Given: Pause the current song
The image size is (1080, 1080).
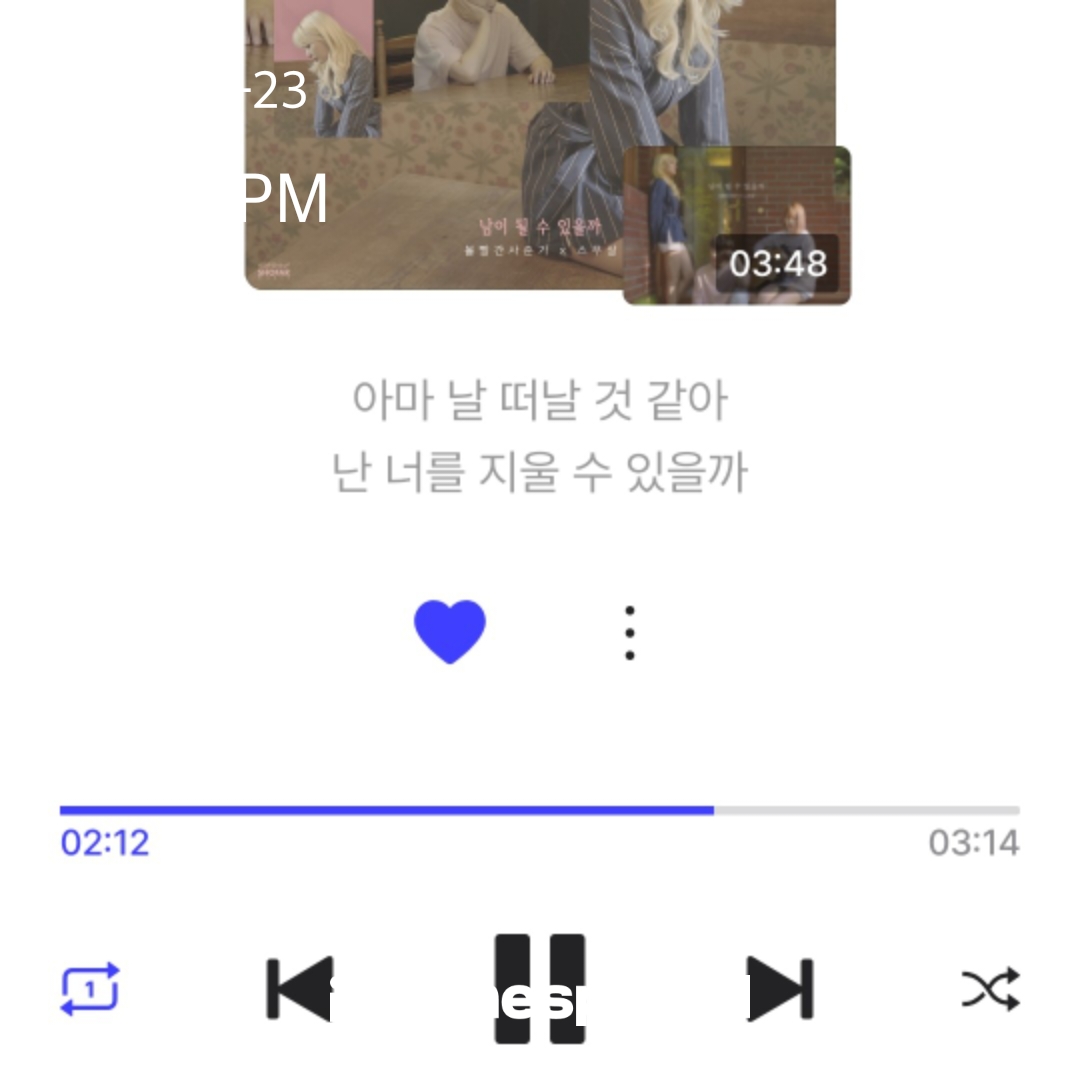Looking at the screenshot, I should [540, 988].
